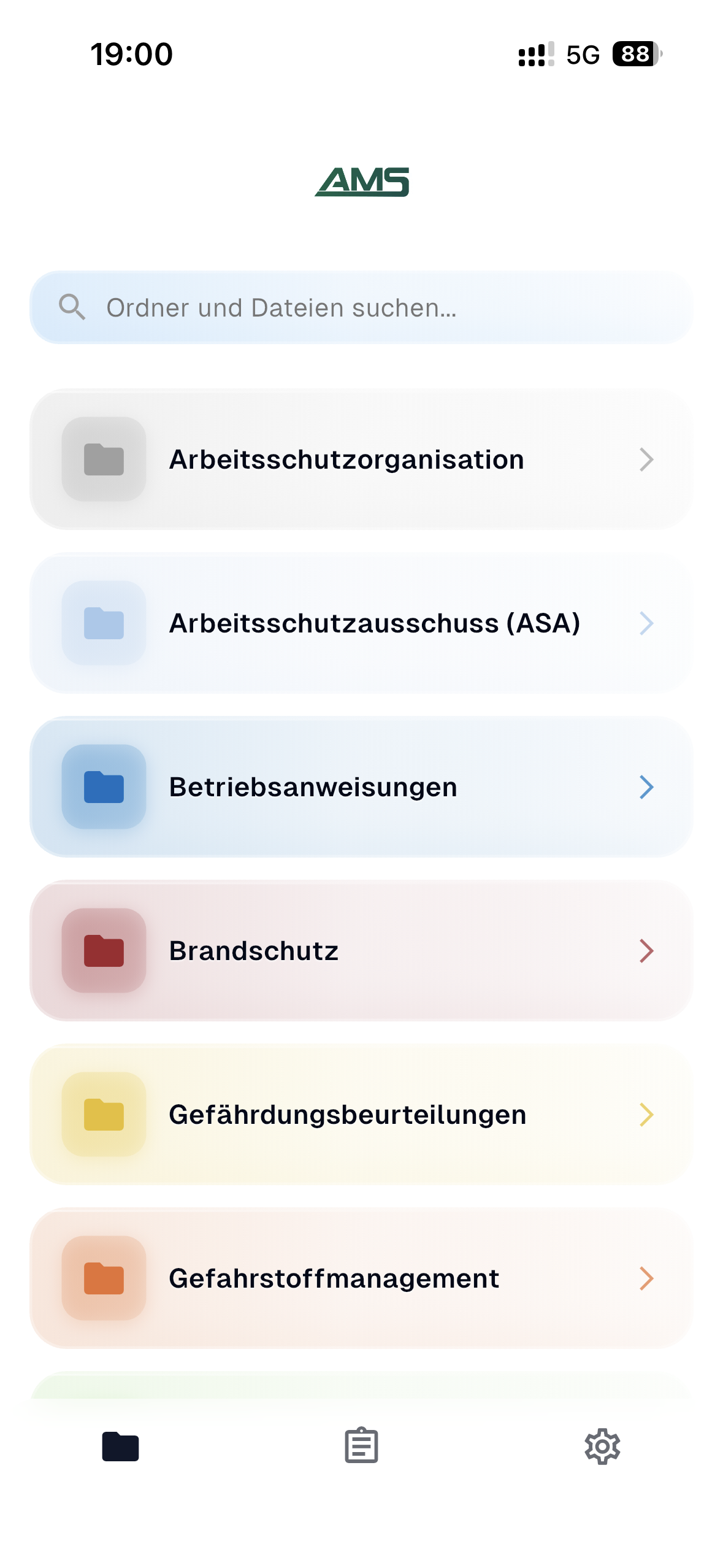723x1568 pixels.
Task: Tap the yellow Gefährdungsbeurteilungen folder icon
Action: (104, 1114)
